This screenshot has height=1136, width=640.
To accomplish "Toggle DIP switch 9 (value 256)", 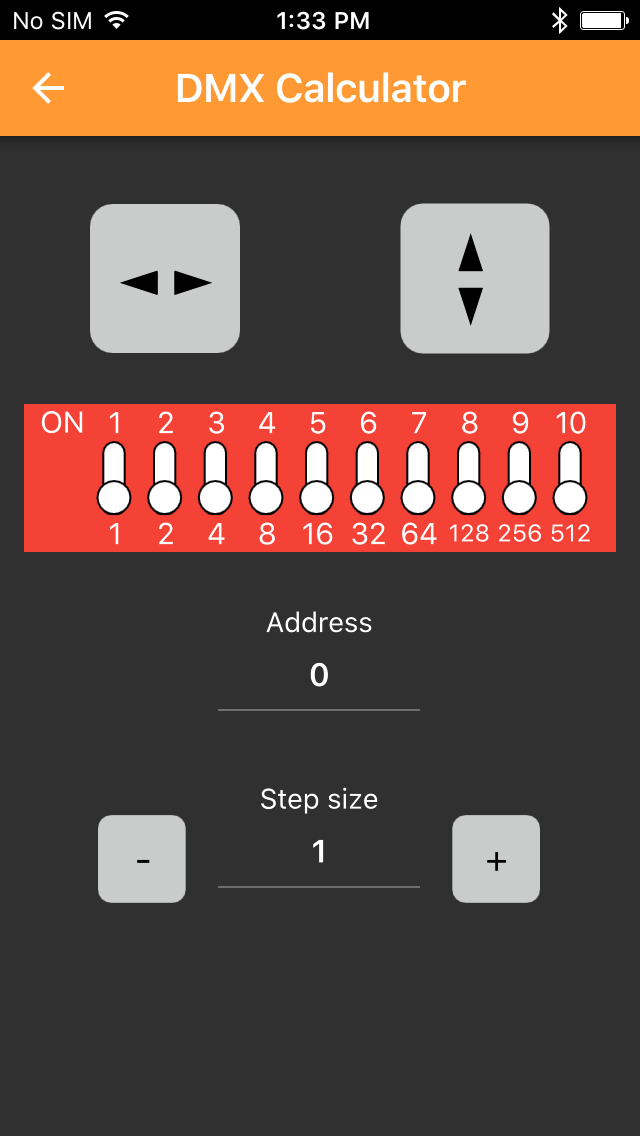I will click(x=520, y=478).
